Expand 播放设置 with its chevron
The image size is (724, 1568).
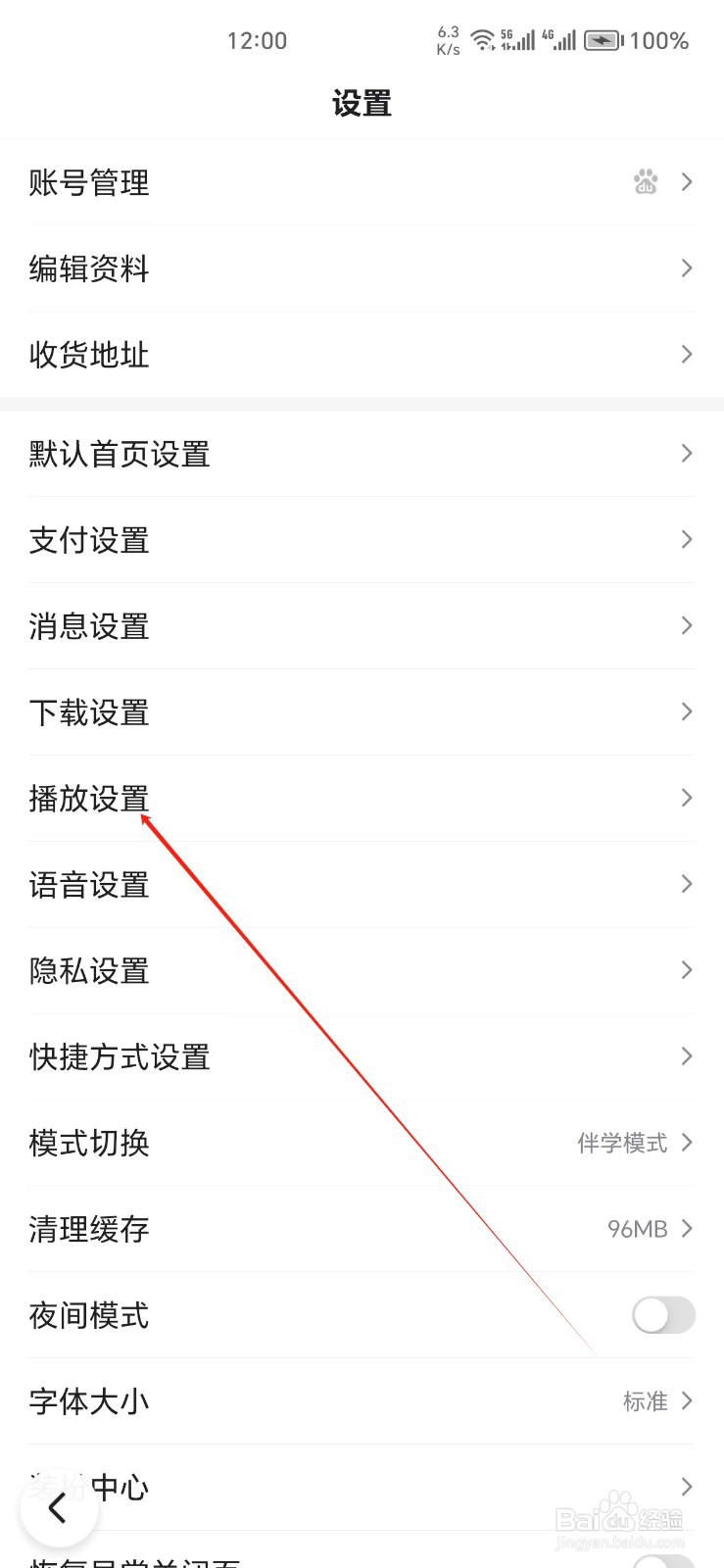tap(686, 798)
